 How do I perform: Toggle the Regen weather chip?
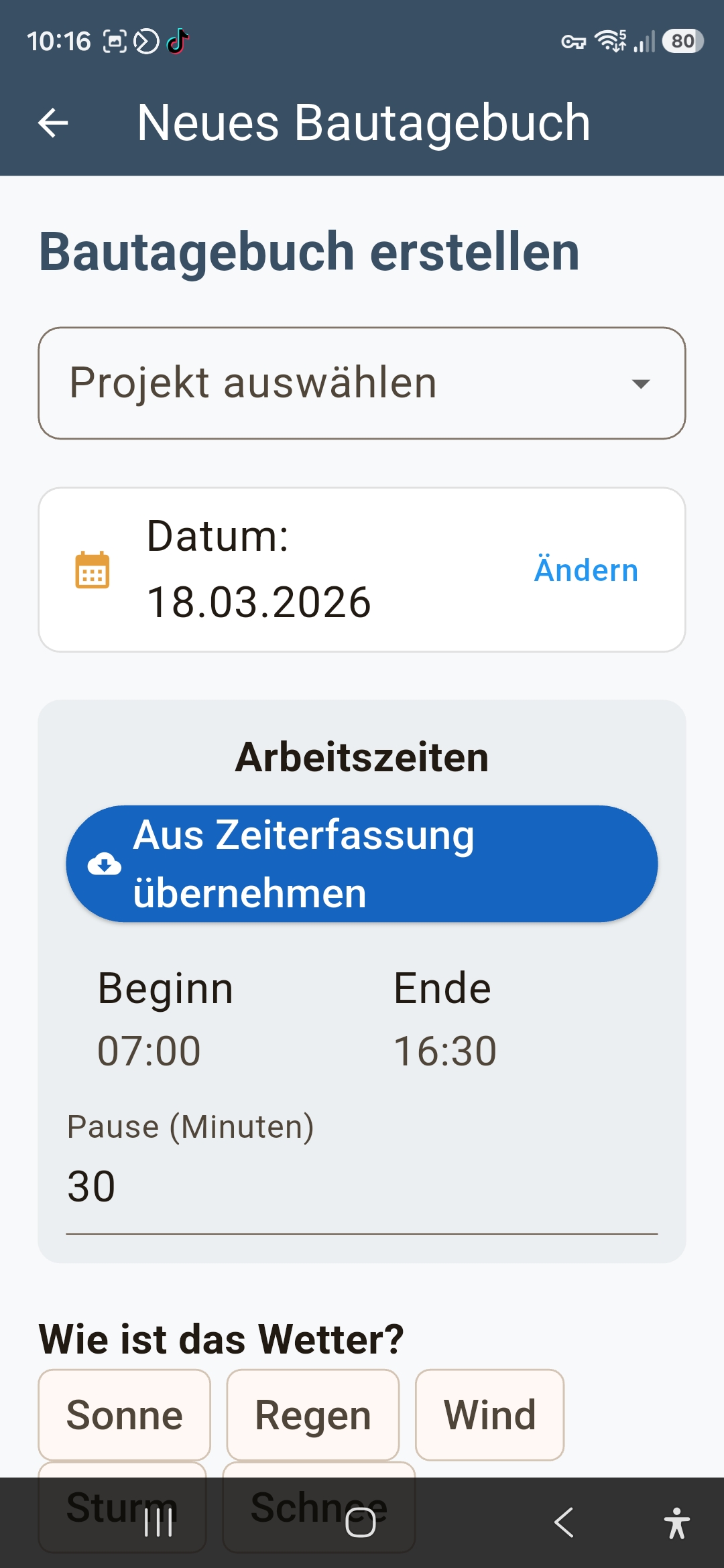pyautogui.click(x=312, y=1415)
